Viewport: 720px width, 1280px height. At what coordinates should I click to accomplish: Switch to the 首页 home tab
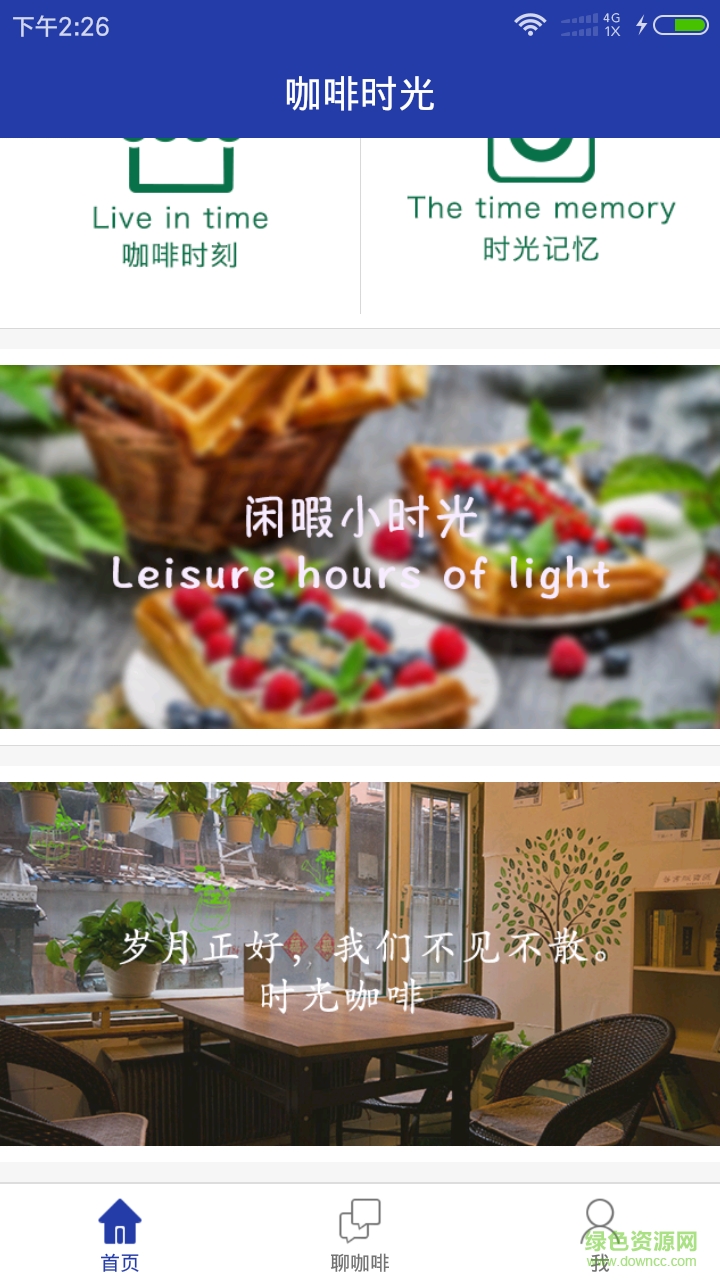[x=120, y=1235]
